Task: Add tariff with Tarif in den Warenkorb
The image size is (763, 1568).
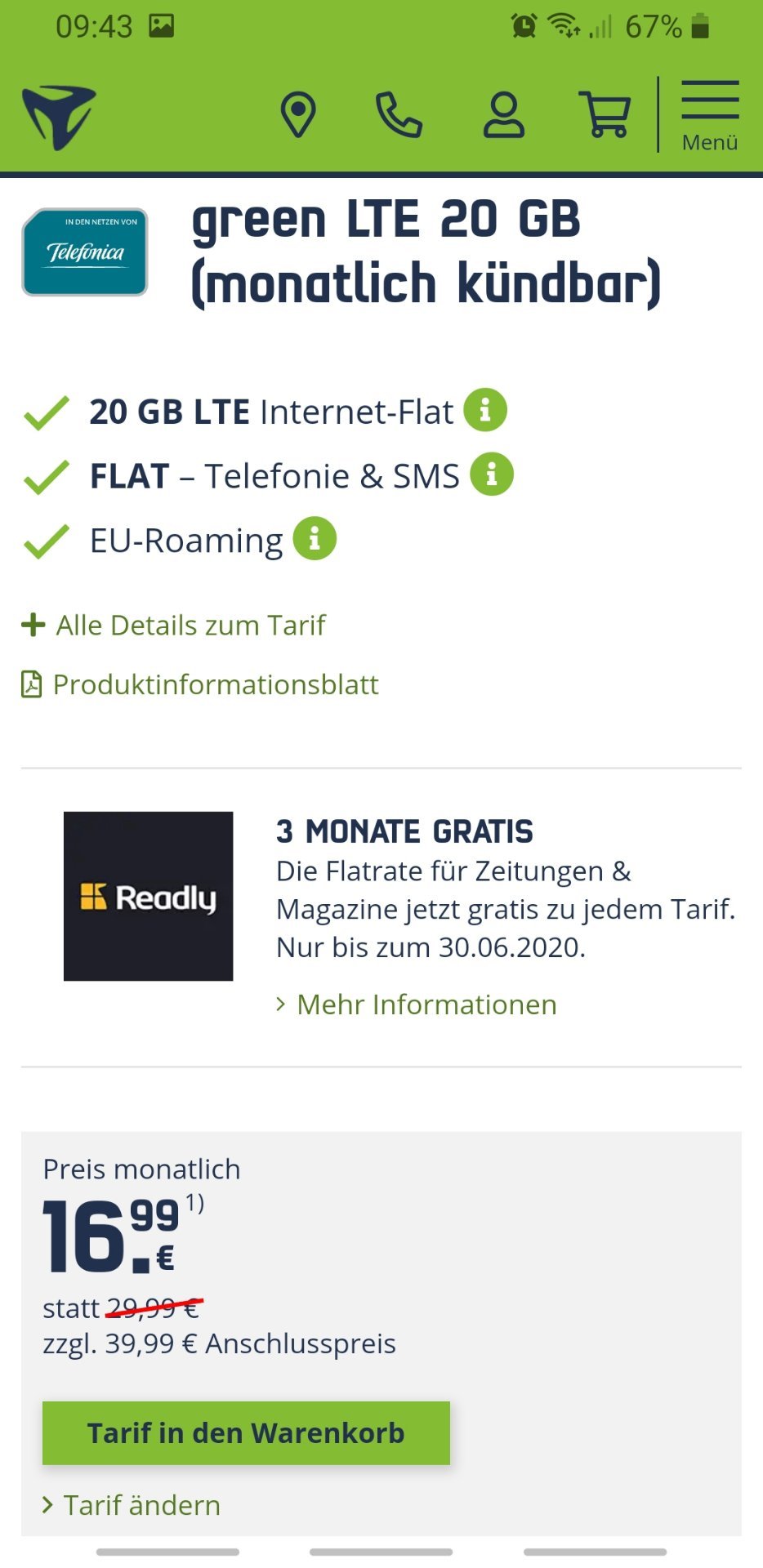Action: [246, 1432]
